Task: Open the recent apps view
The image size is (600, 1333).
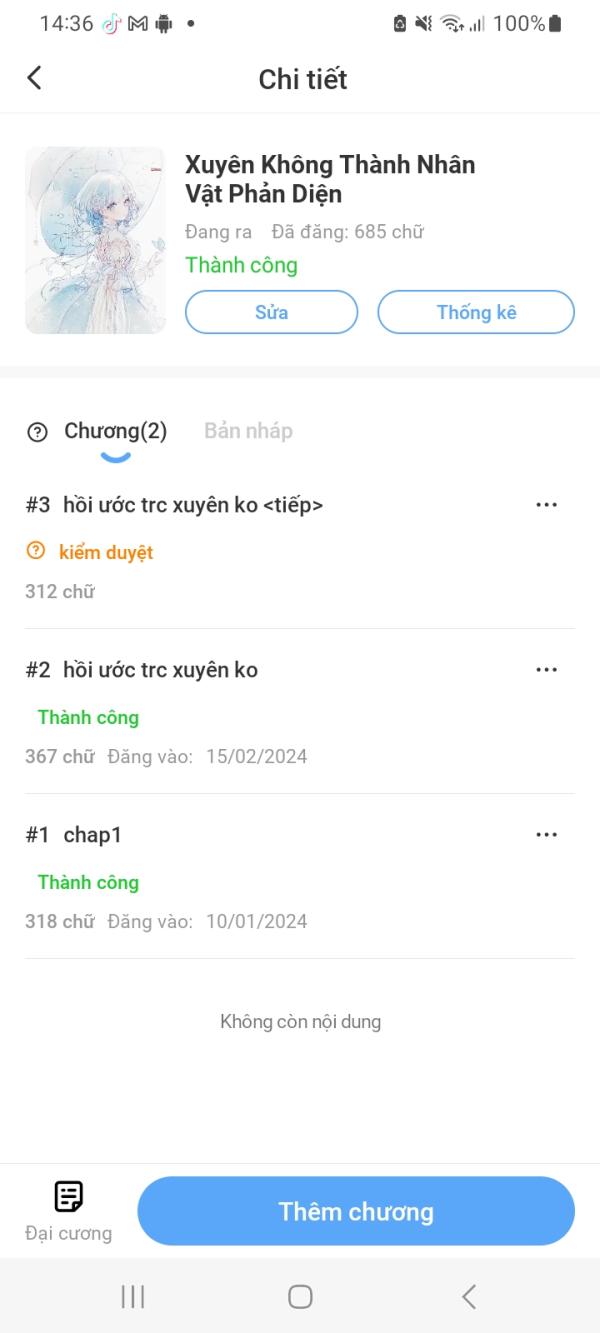Action: click(132, 1297)
